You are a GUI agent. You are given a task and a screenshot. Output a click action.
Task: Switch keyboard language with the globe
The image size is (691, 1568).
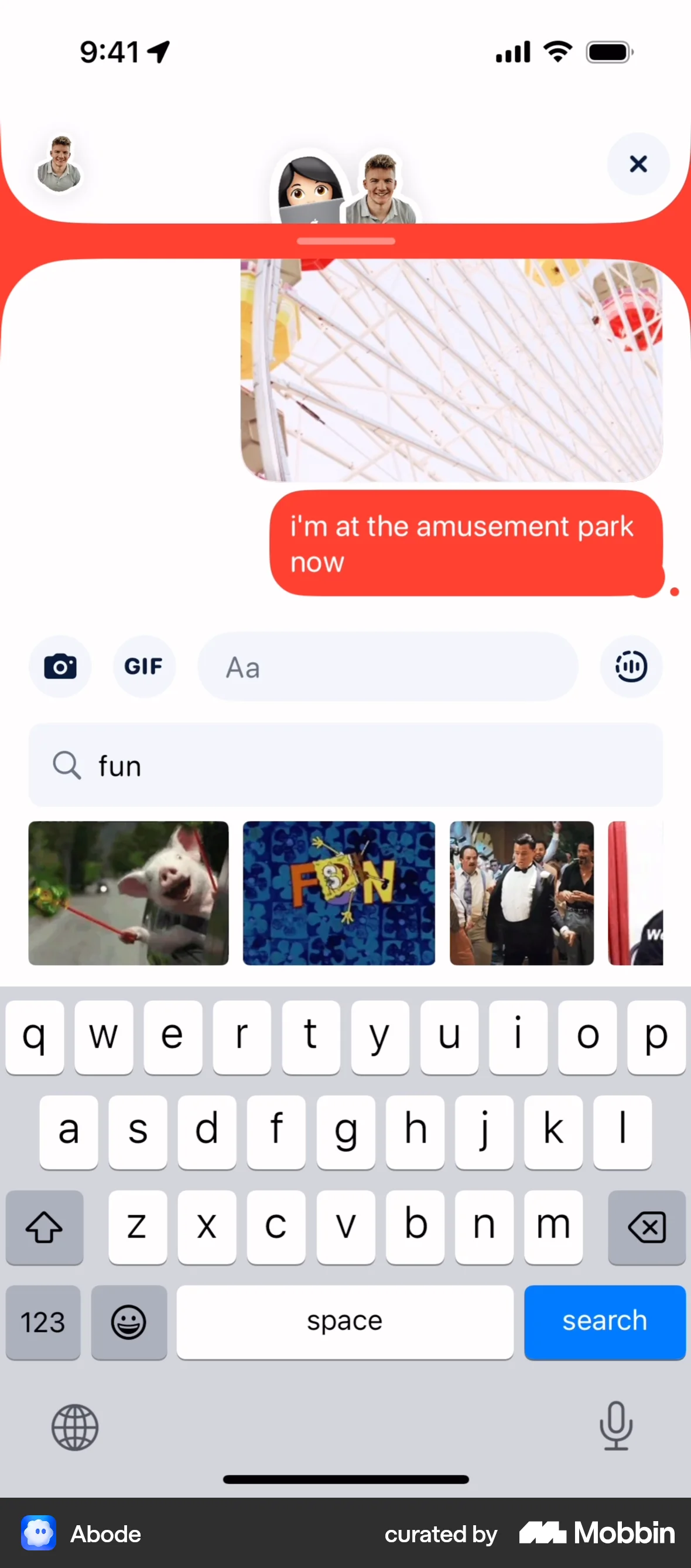click(x=75, y=1427)
